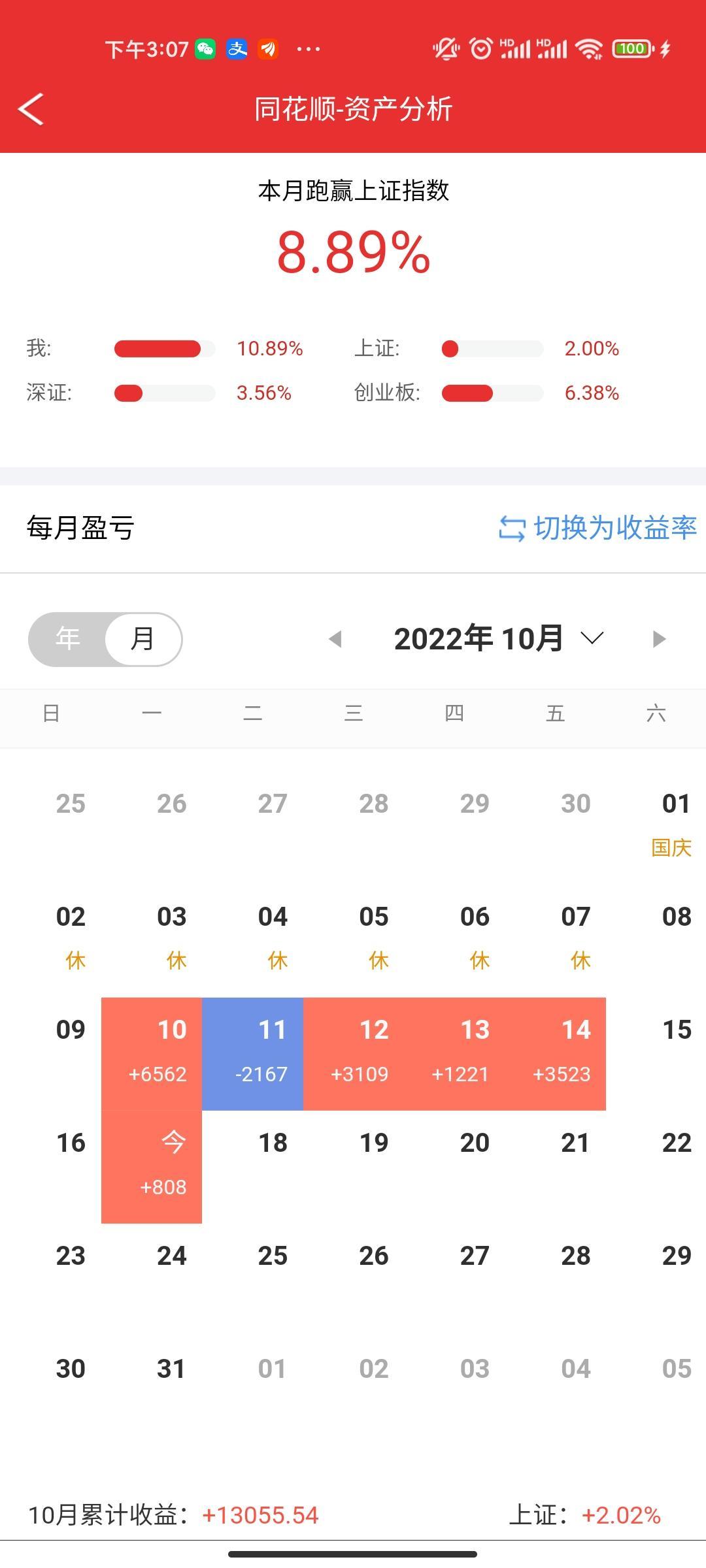This screenshot has width=706, height=1568.
Task: Open day 11 with -2167 loss
Action: [252, 1053]
